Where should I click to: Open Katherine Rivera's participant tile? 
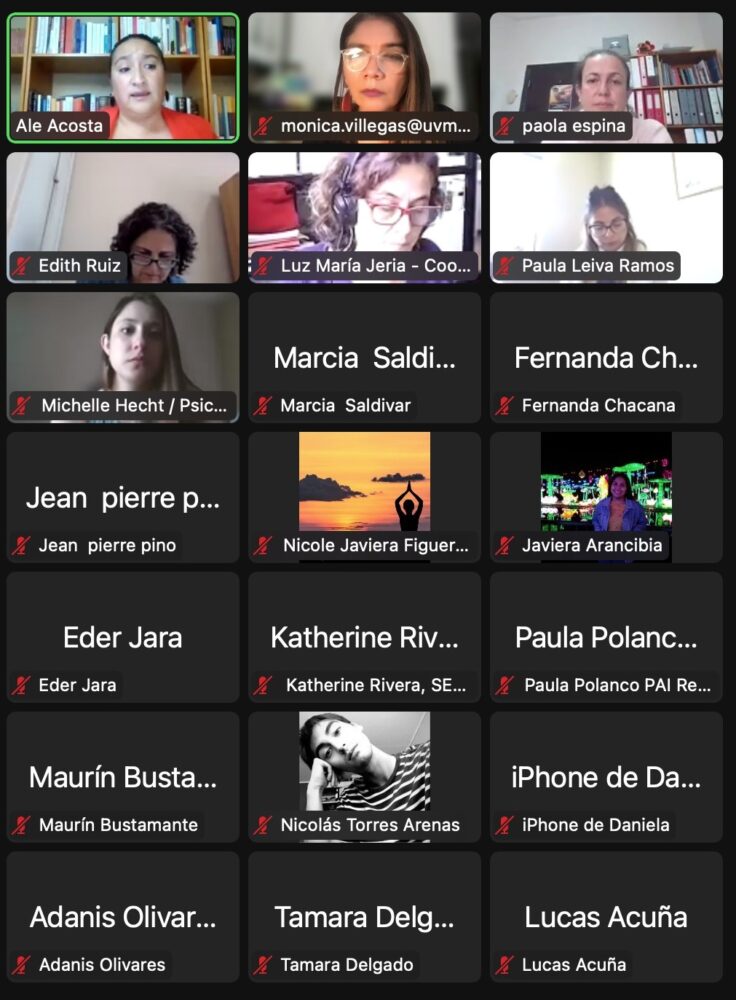(364, 637)
